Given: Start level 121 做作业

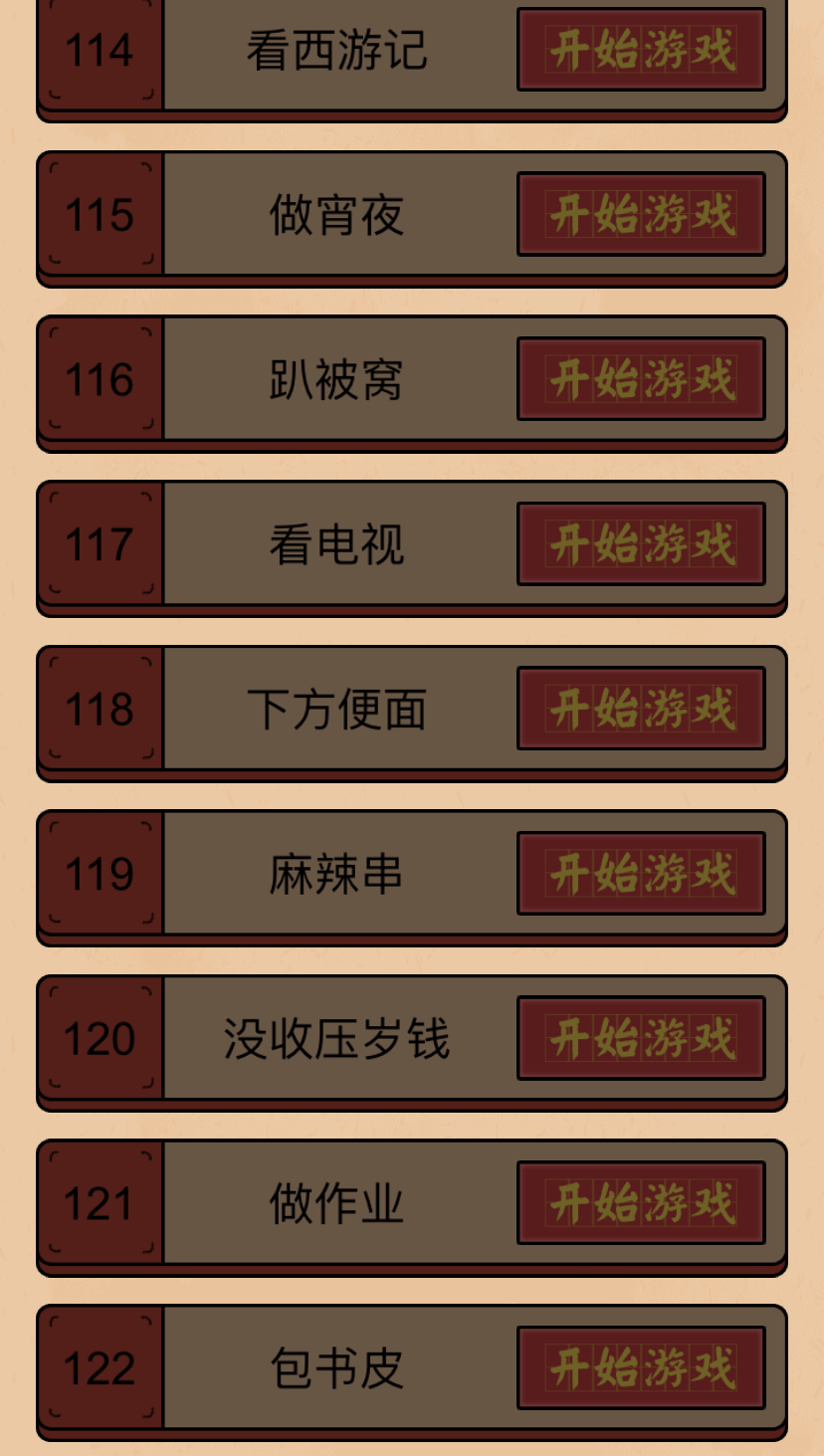Looking at the screenshot, I should pyautogui.click(x=641, y=1202).
